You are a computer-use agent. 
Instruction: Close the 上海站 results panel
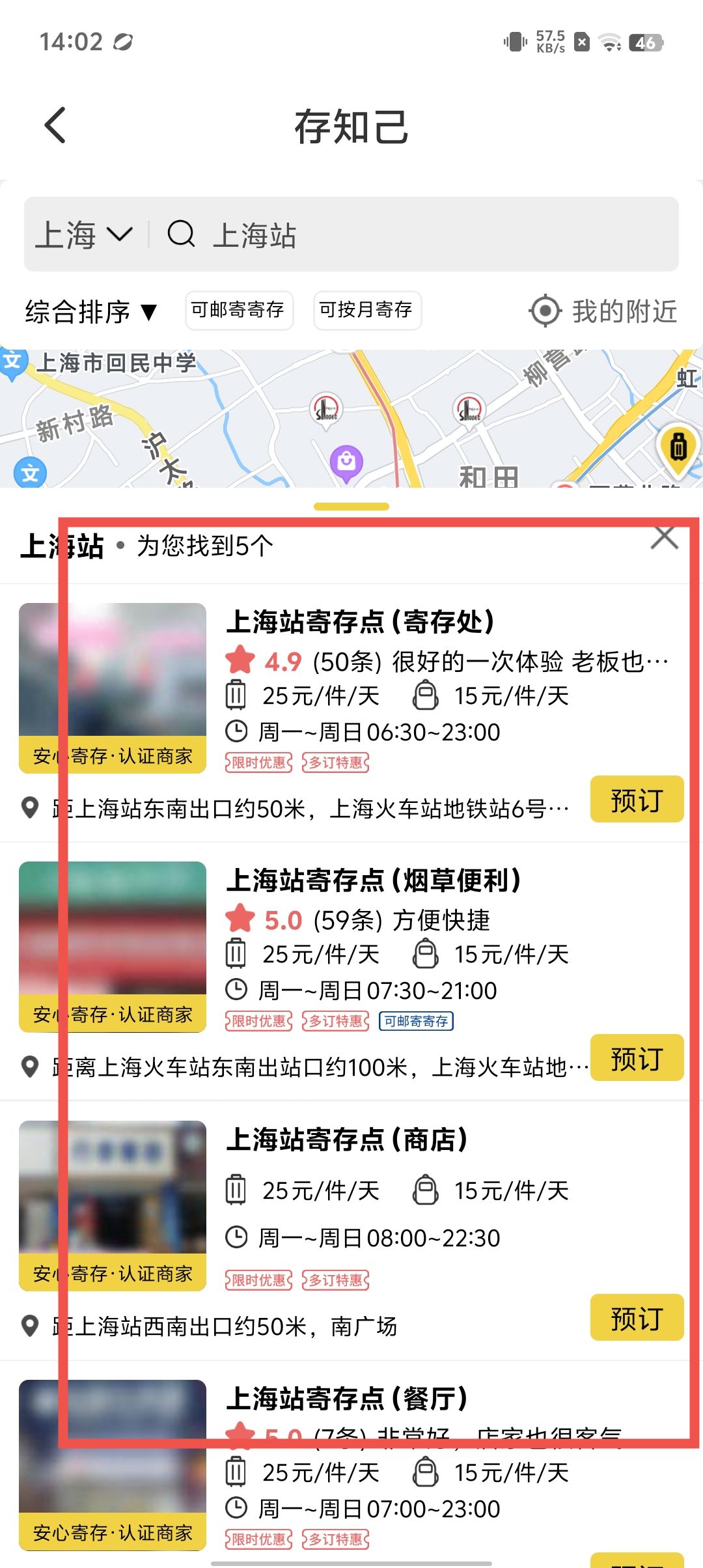point(664,538)
